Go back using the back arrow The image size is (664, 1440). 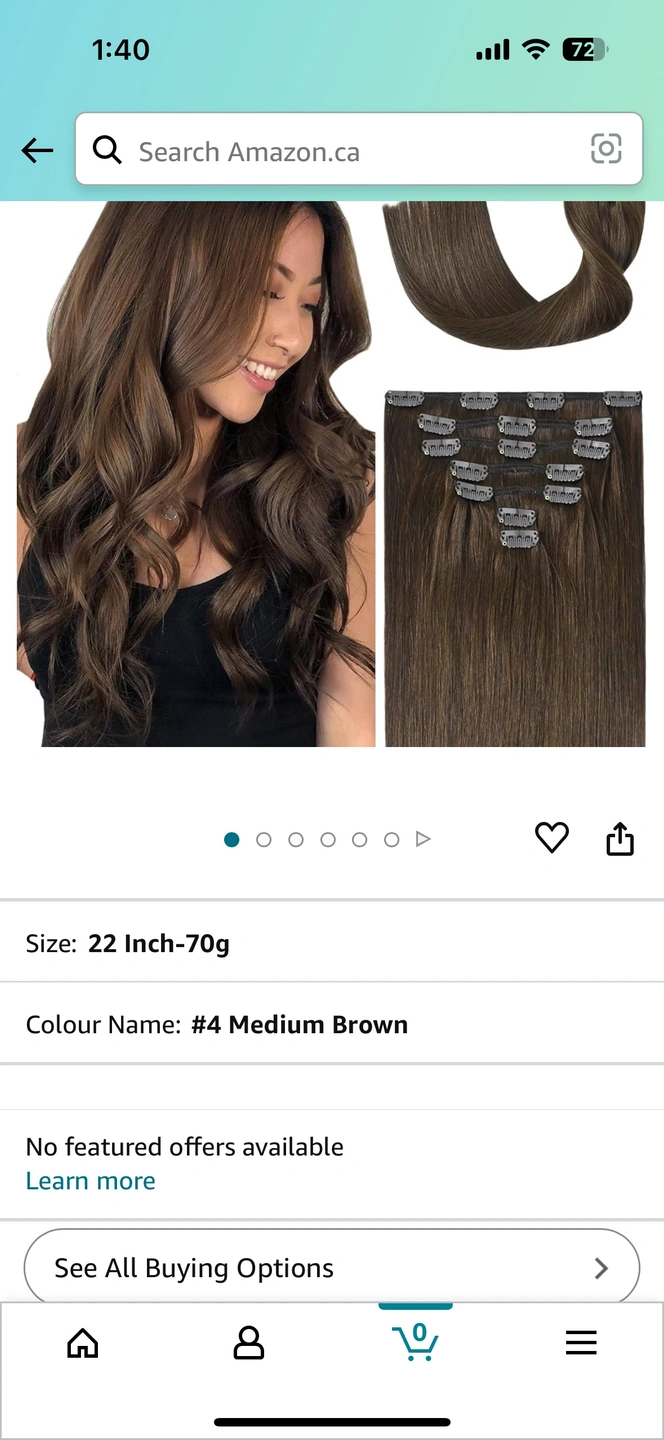click(x=37, y=151)
